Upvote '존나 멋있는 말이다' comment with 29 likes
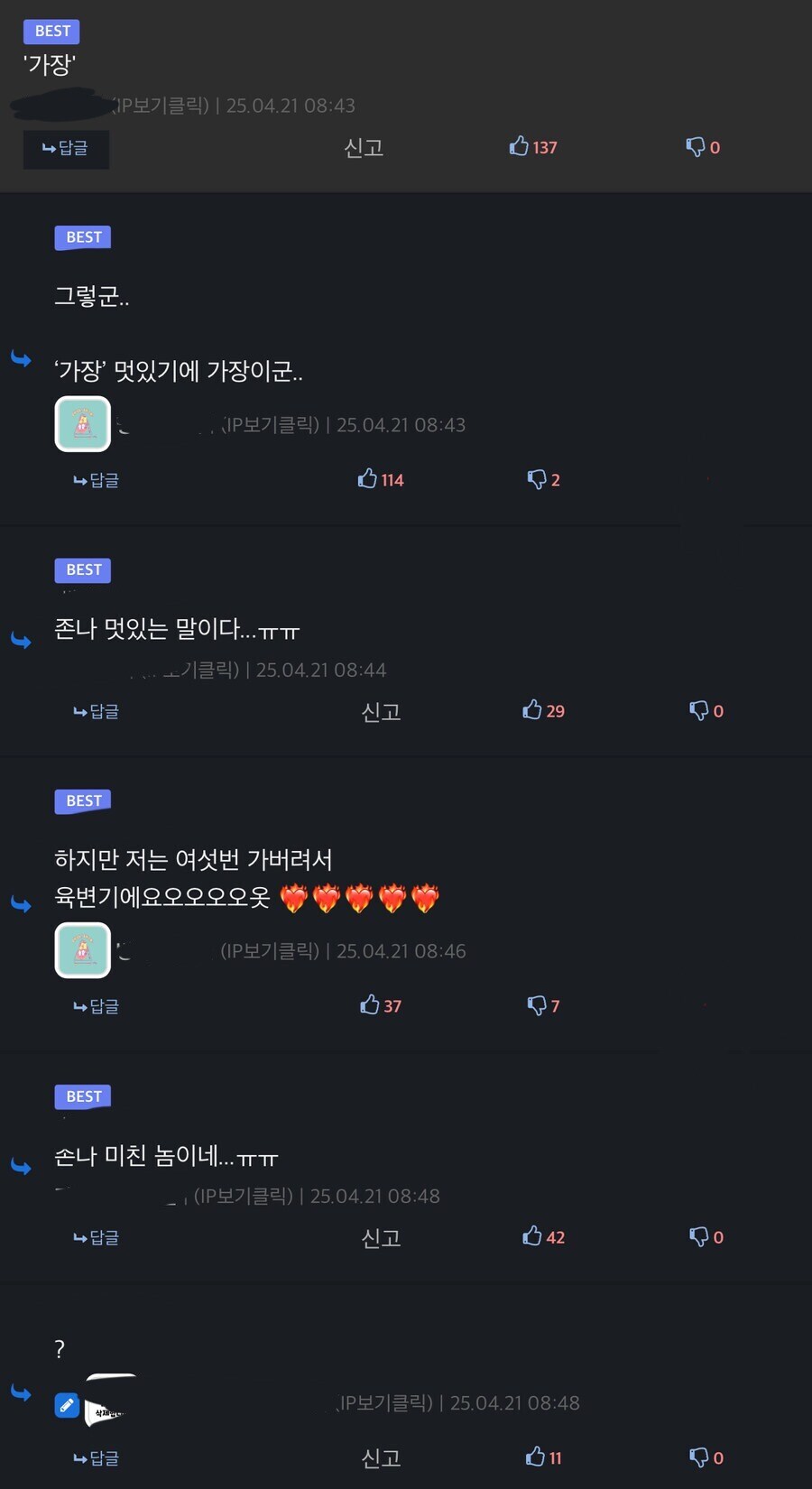Image resolution: width=812 pixels, height=1489 pixels. pyautogui.click(x=543, y=711)
